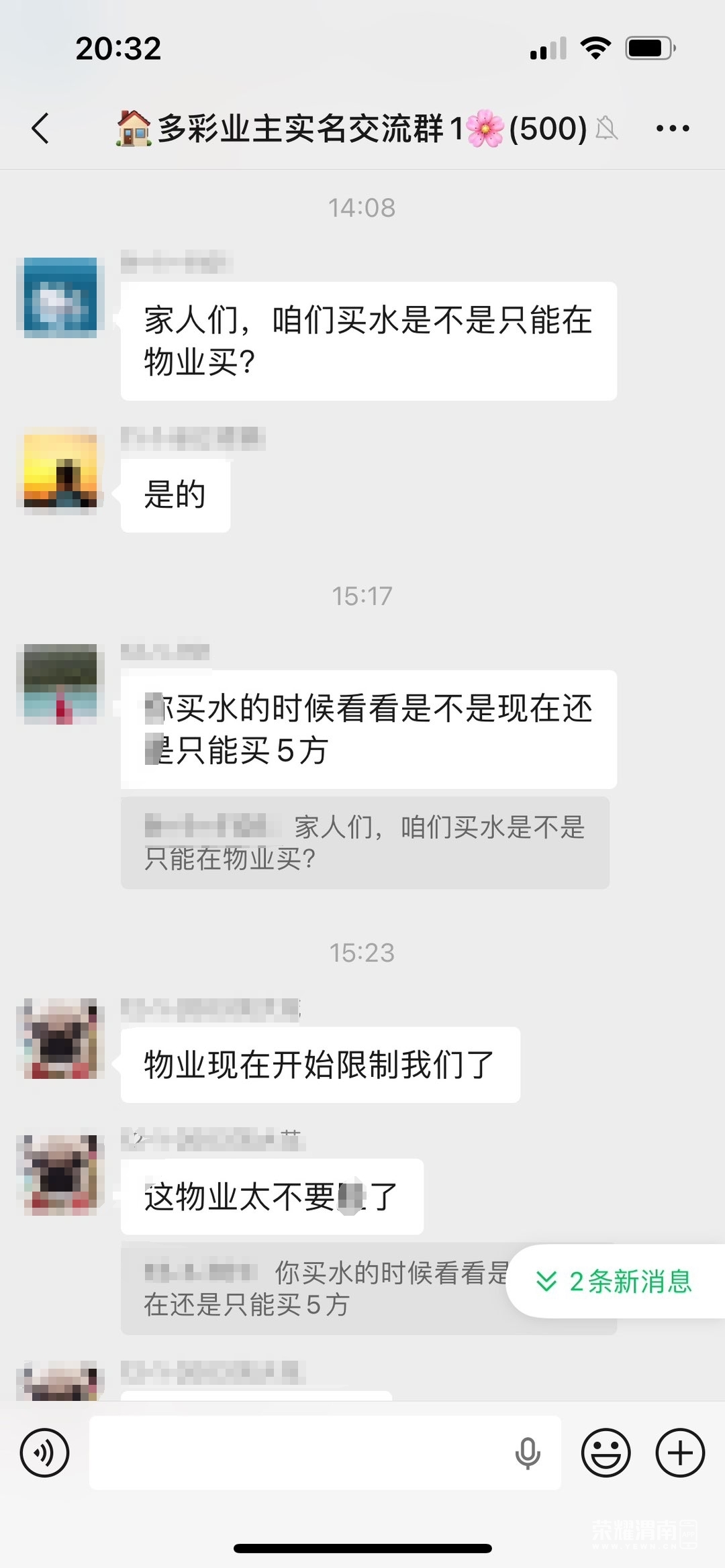Open the group chat overflow menu
Viewport: 725px width, 1568px height.
[x=673, y=127]
